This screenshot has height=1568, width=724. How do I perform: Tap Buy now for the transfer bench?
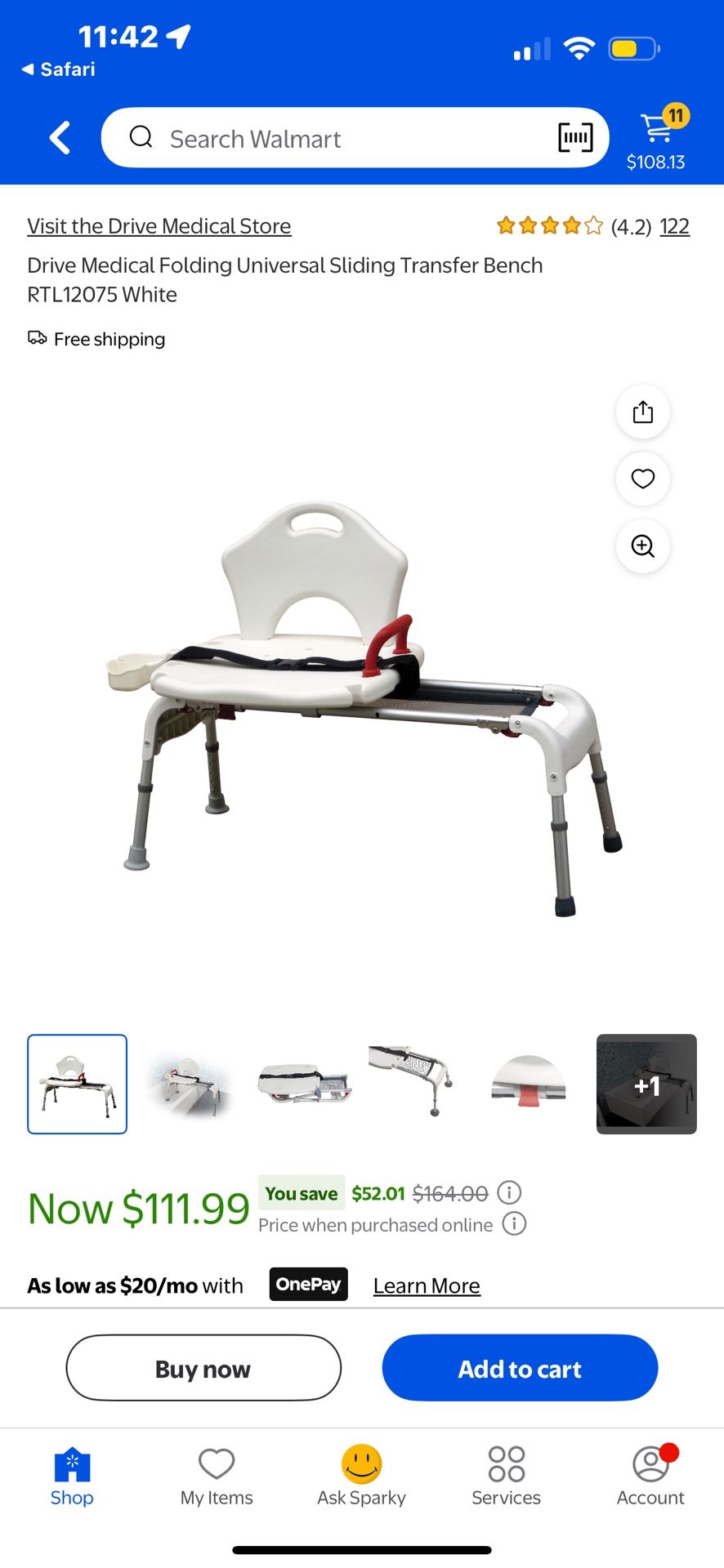[203, 1368]
